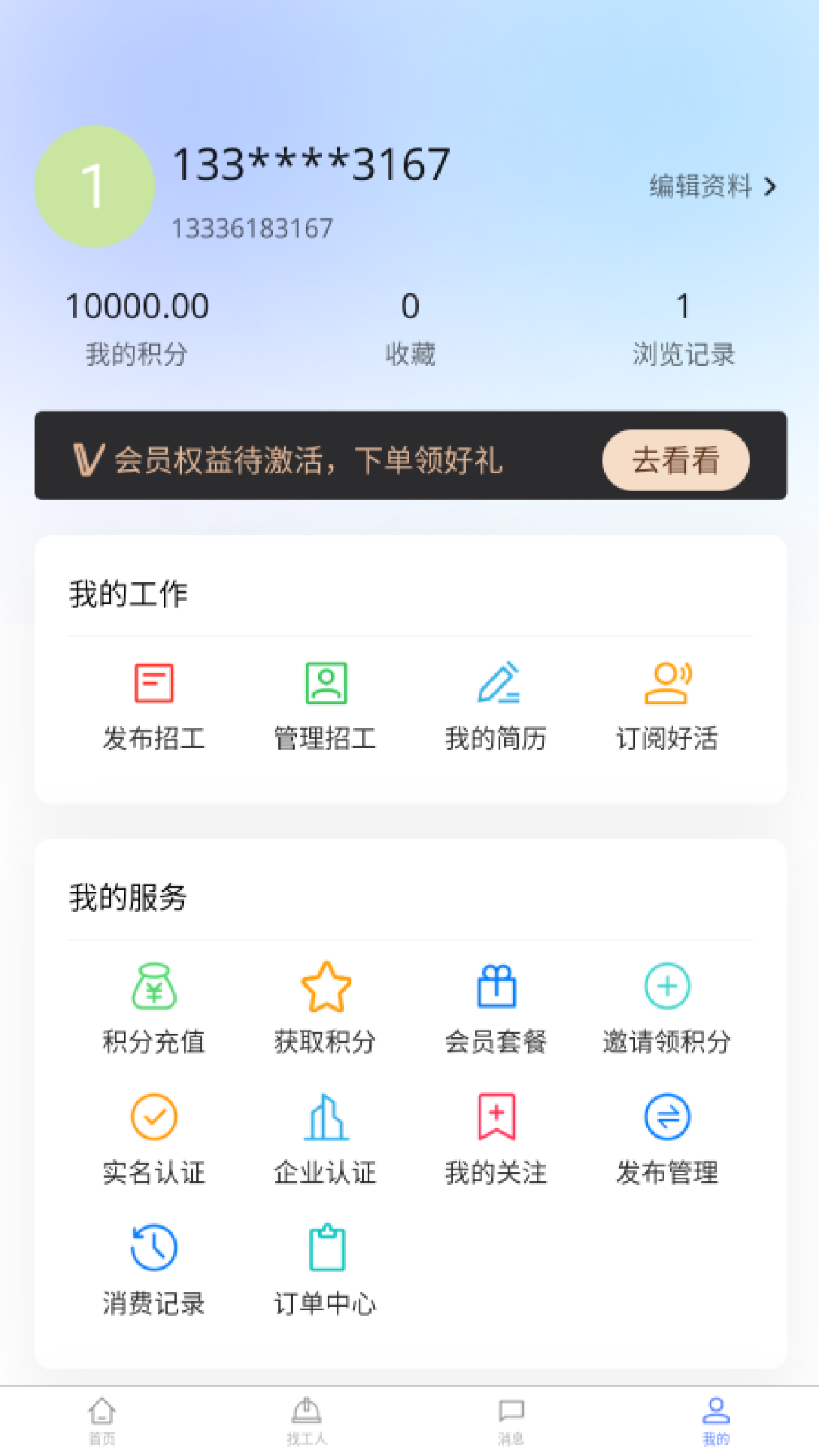The height and width of the screenshot is (1456, 819).
Task: View 会员套餐 plans
Action: [497, 1009]
